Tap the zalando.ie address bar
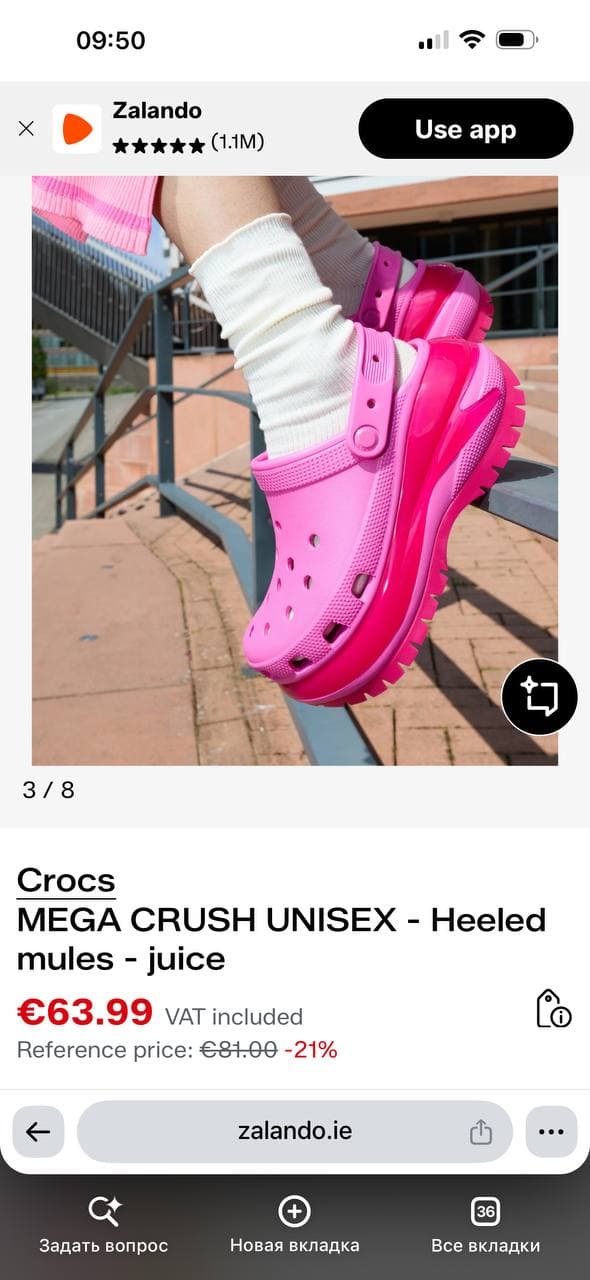 click(x=295, y=1132)
